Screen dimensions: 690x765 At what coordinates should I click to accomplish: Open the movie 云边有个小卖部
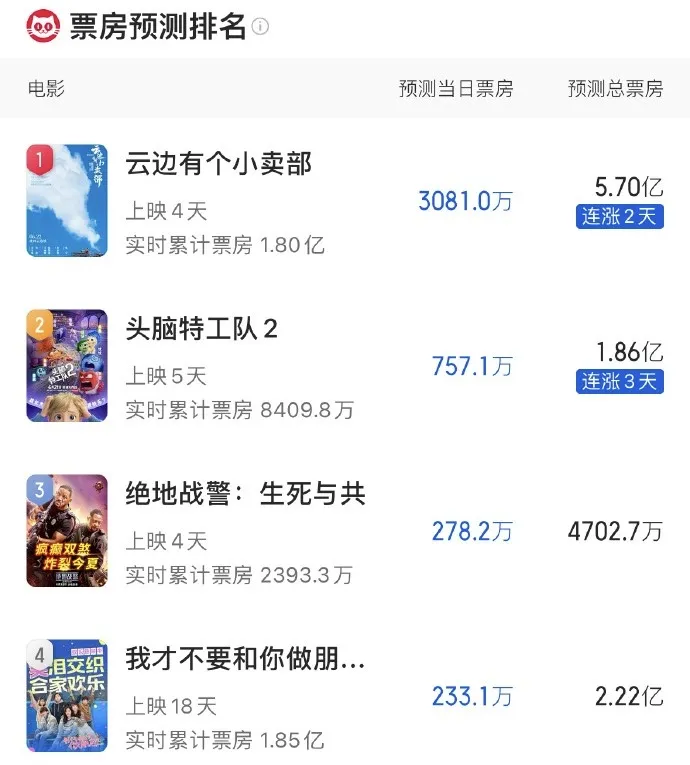219,163
